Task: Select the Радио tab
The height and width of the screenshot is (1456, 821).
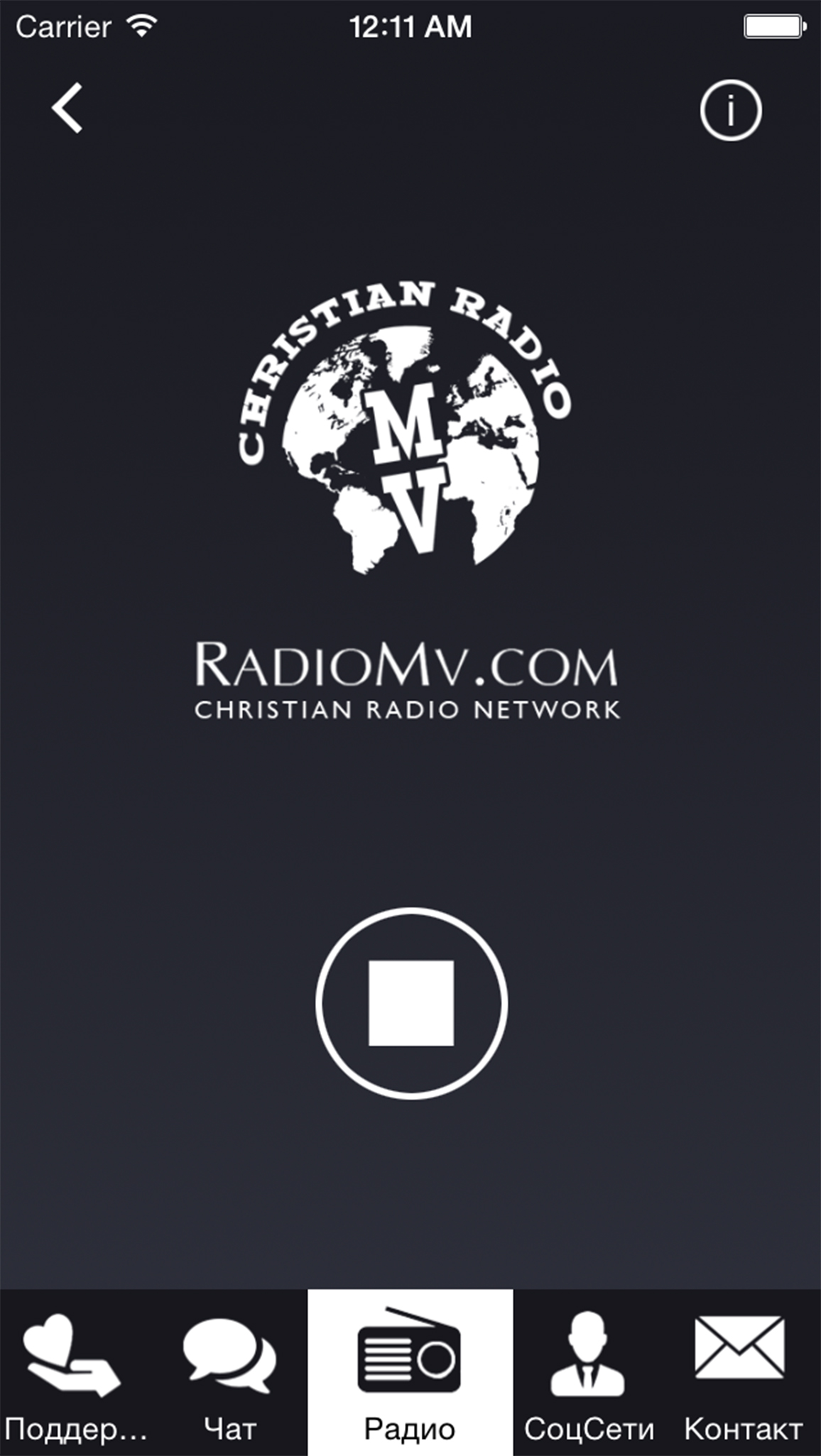Action: click(x=410, y=1373)
